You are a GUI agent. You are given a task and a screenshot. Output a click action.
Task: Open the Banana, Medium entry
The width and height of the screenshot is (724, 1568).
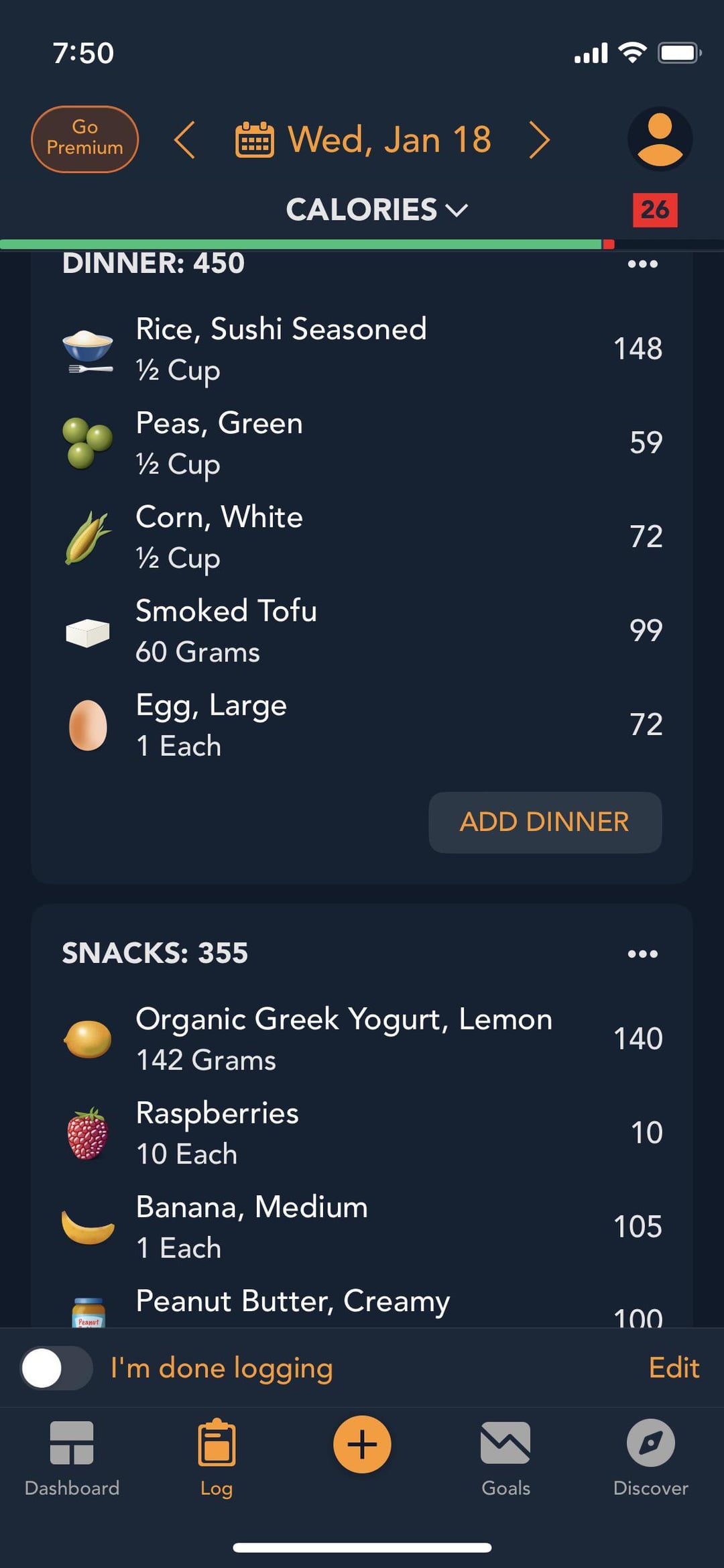point(362,1227)
